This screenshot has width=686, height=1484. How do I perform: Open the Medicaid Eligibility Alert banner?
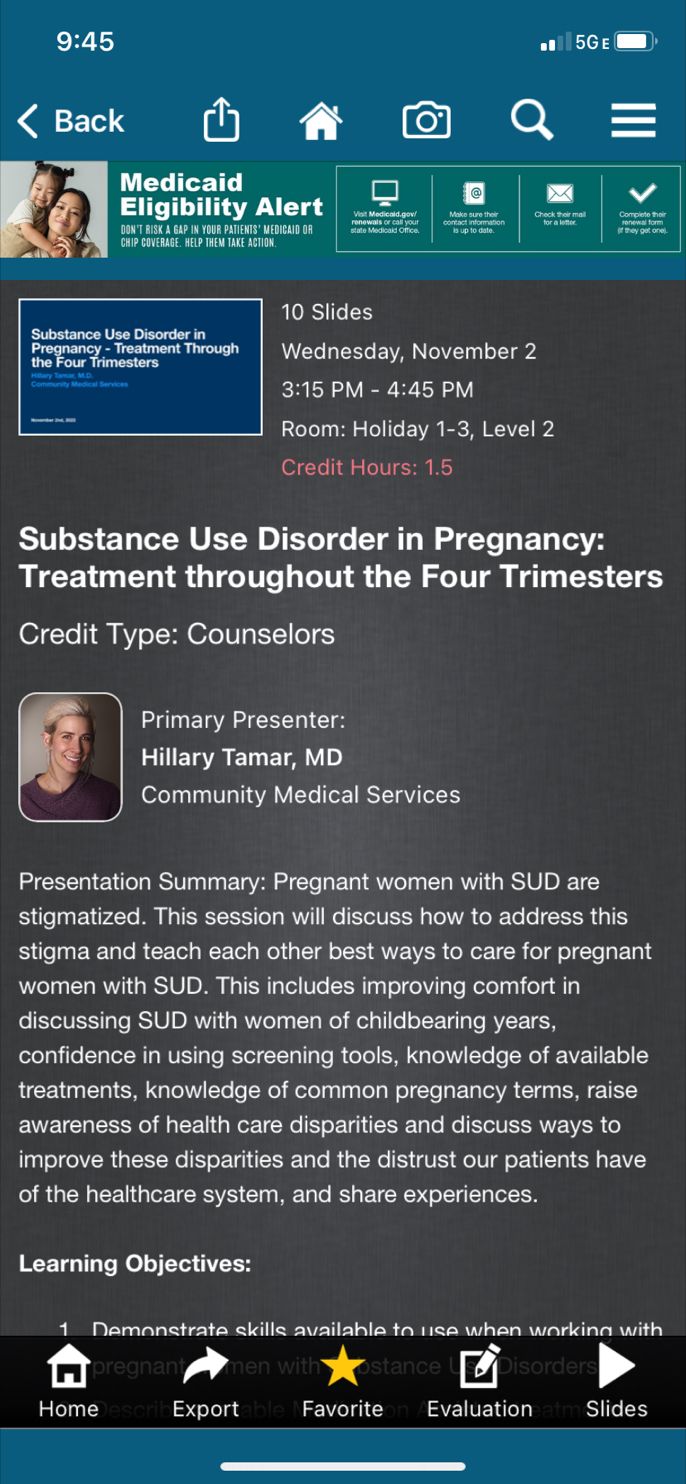pyautogui.click(x=342, y=209)
